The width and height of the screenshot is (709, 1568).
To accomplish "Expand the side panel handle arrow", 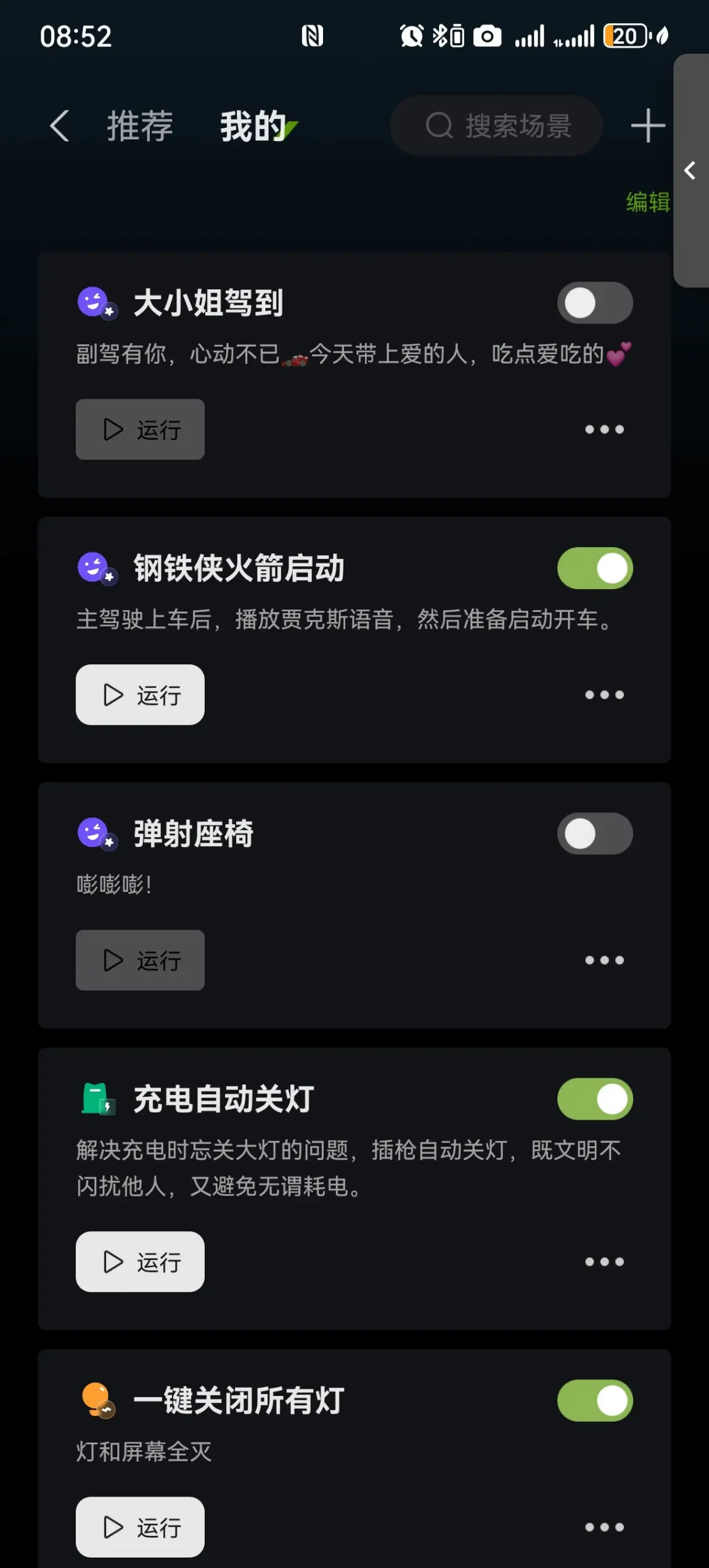I will tap(691, 170).
